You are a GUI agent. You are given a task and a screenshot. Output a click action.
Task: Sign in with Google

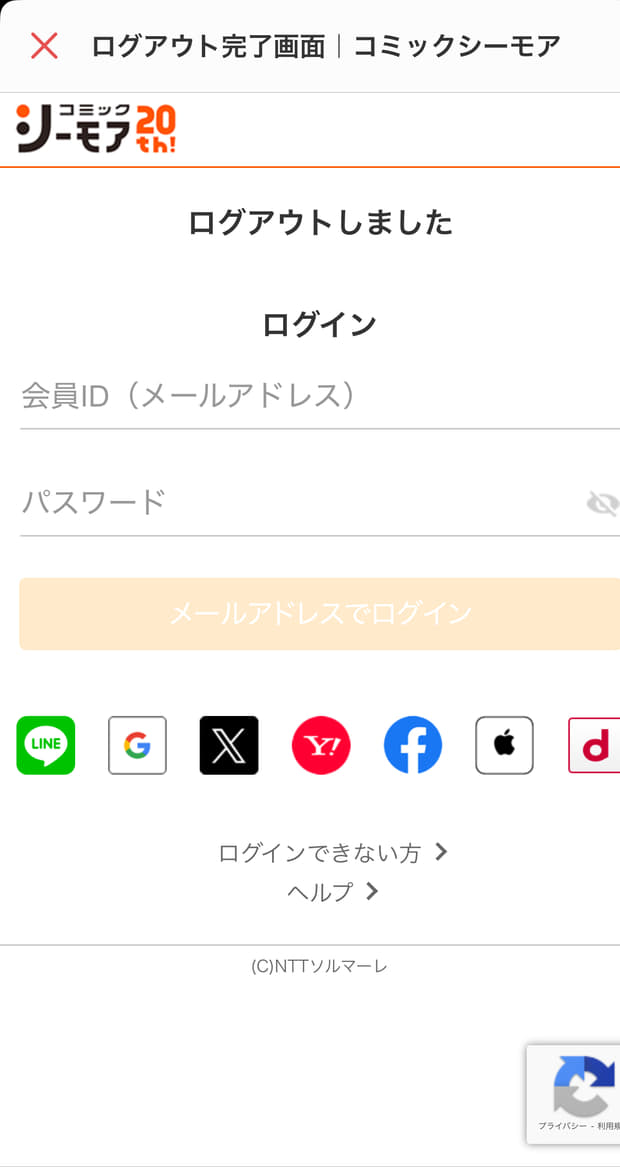138,745
